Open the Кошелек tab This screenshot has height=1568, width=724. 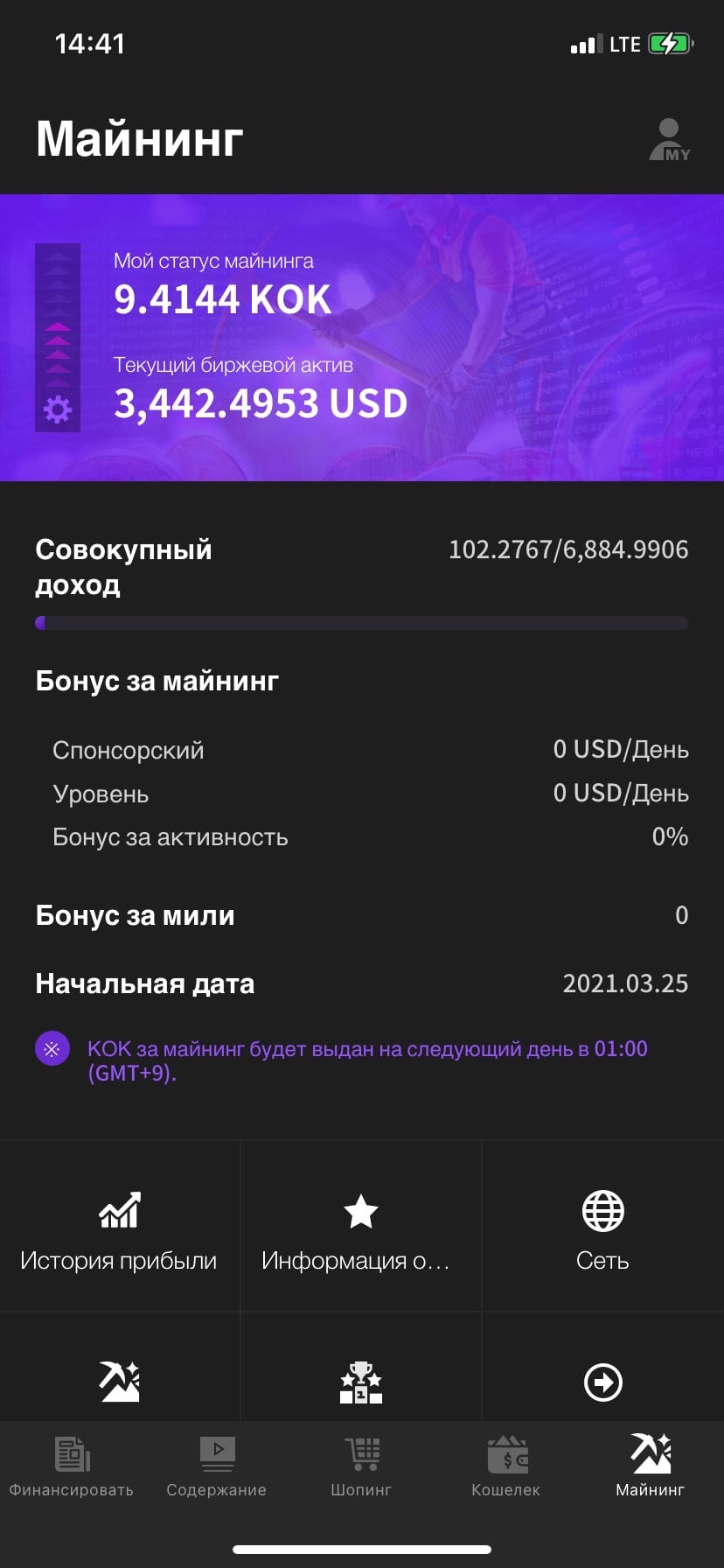pyautogui.click(x=506, y=1466)
